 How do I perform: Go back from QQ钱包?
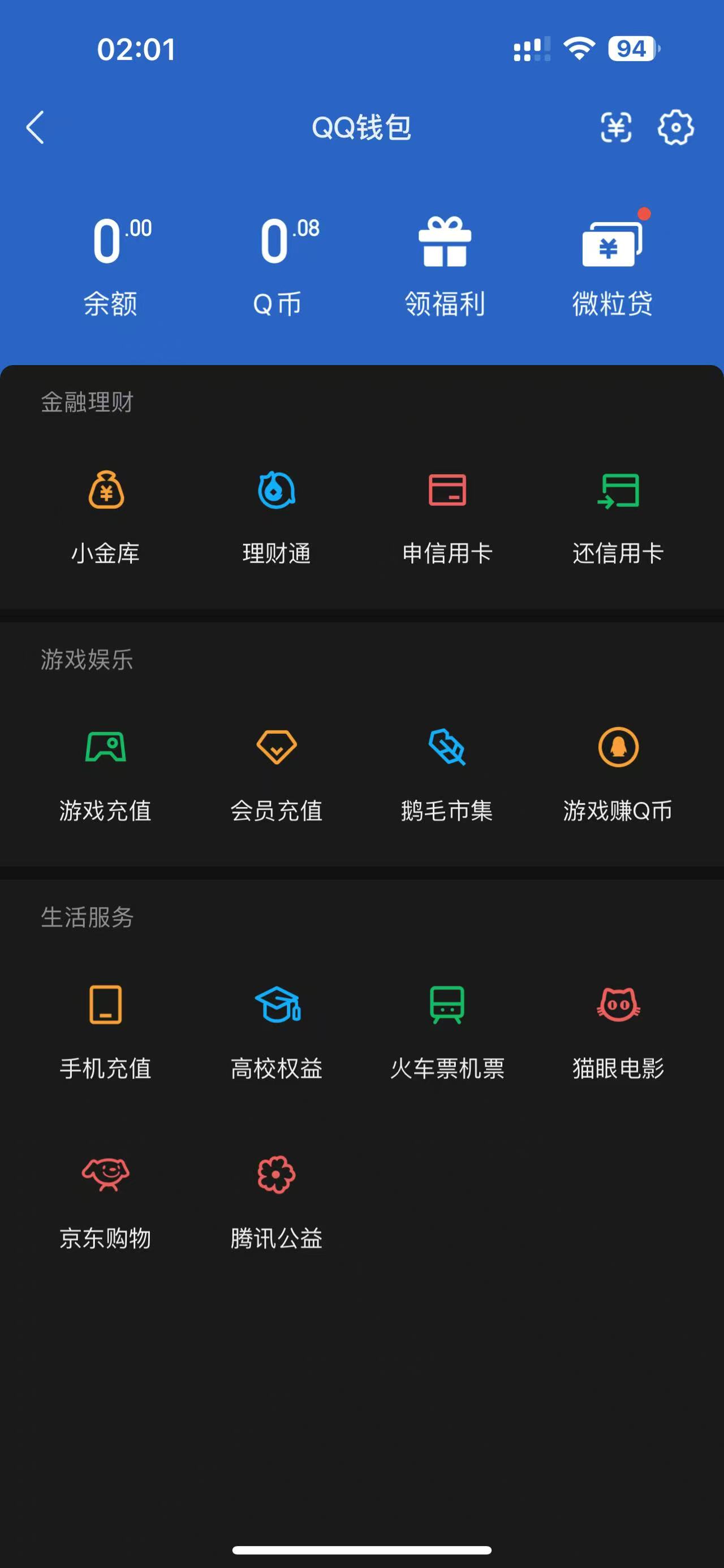tap(35, 127)
